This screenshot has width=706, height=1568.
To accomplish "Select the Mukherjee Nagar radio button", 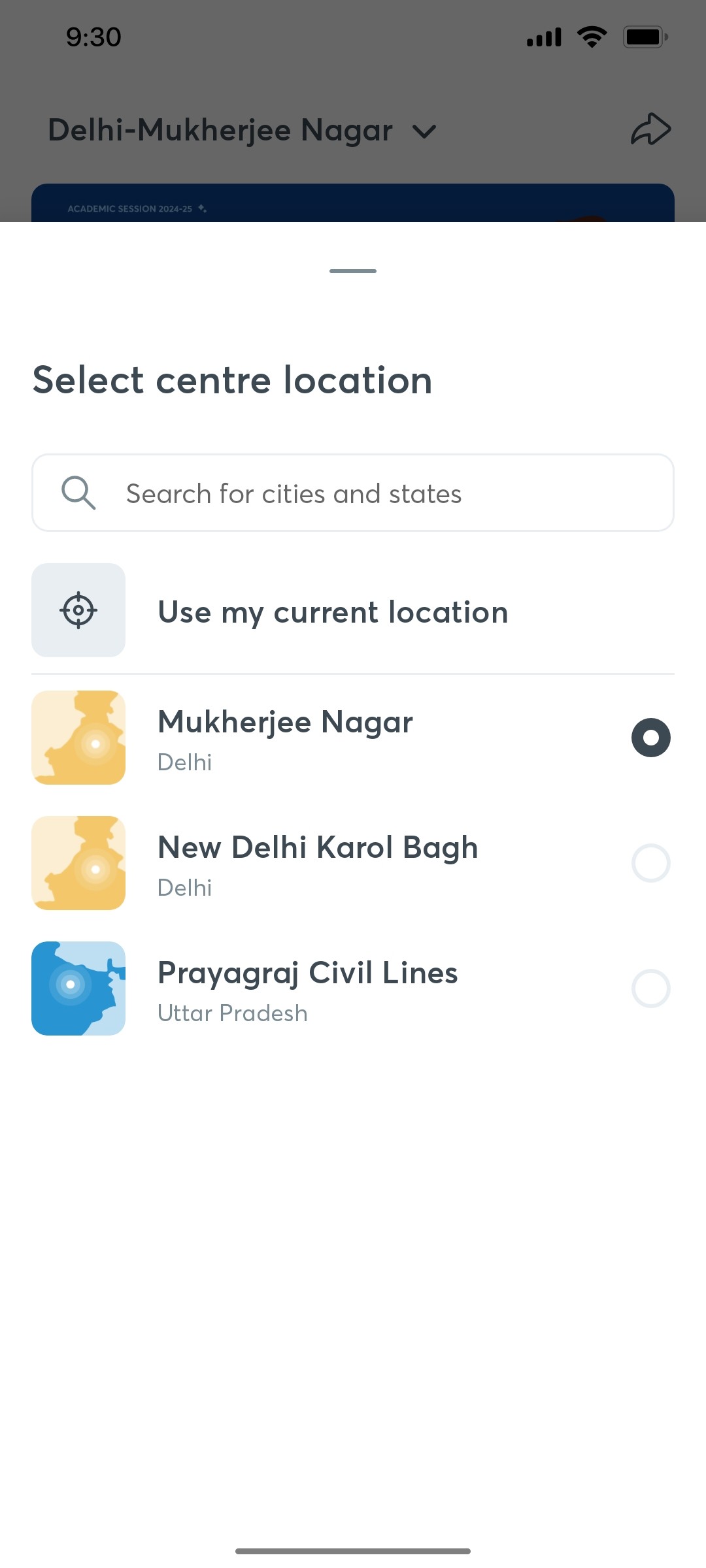I will [650, 737].
